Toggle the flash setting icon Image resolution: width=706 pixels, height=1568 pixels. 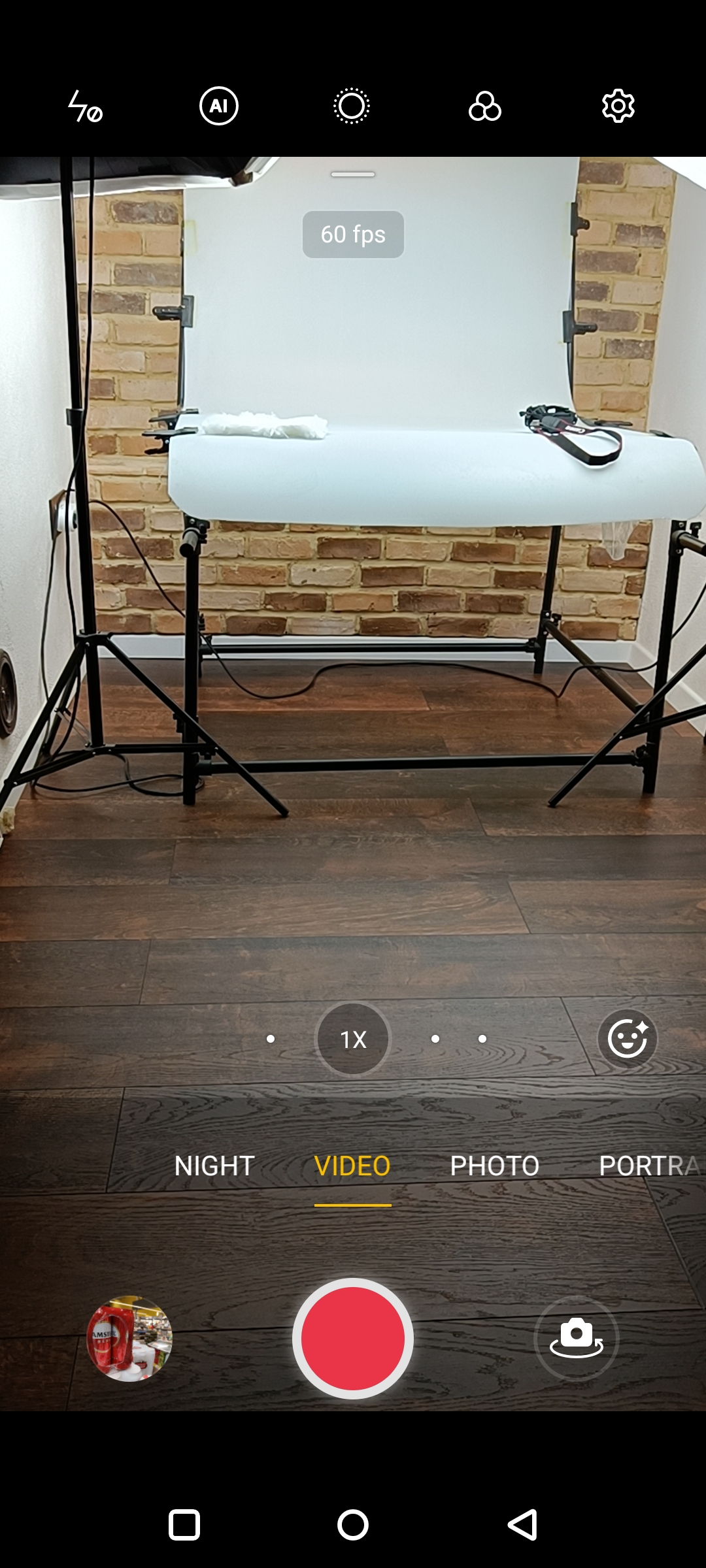(86, 106)
